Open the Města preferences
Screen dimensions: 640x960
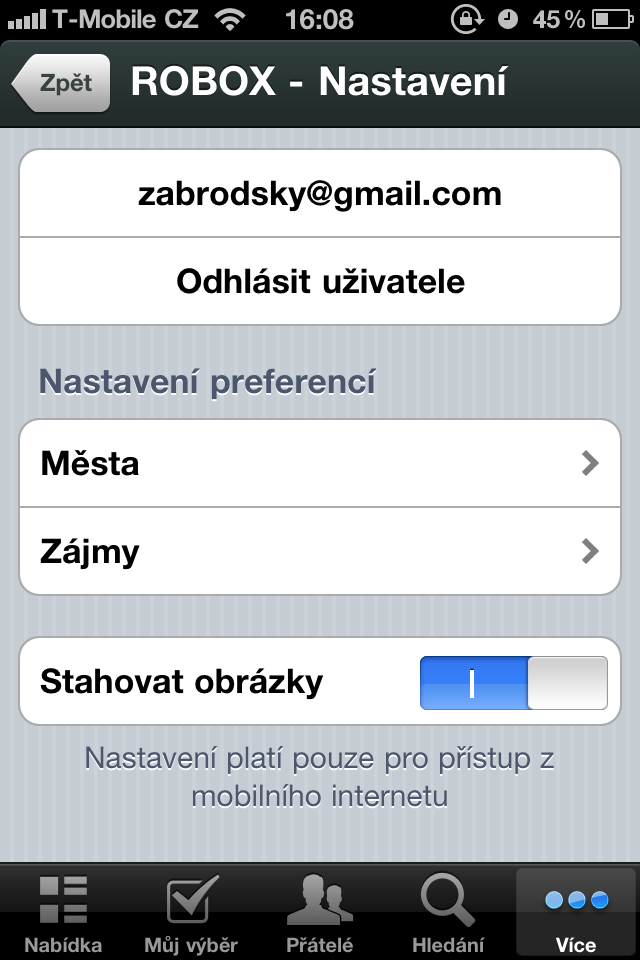click(x=320, y=463)
